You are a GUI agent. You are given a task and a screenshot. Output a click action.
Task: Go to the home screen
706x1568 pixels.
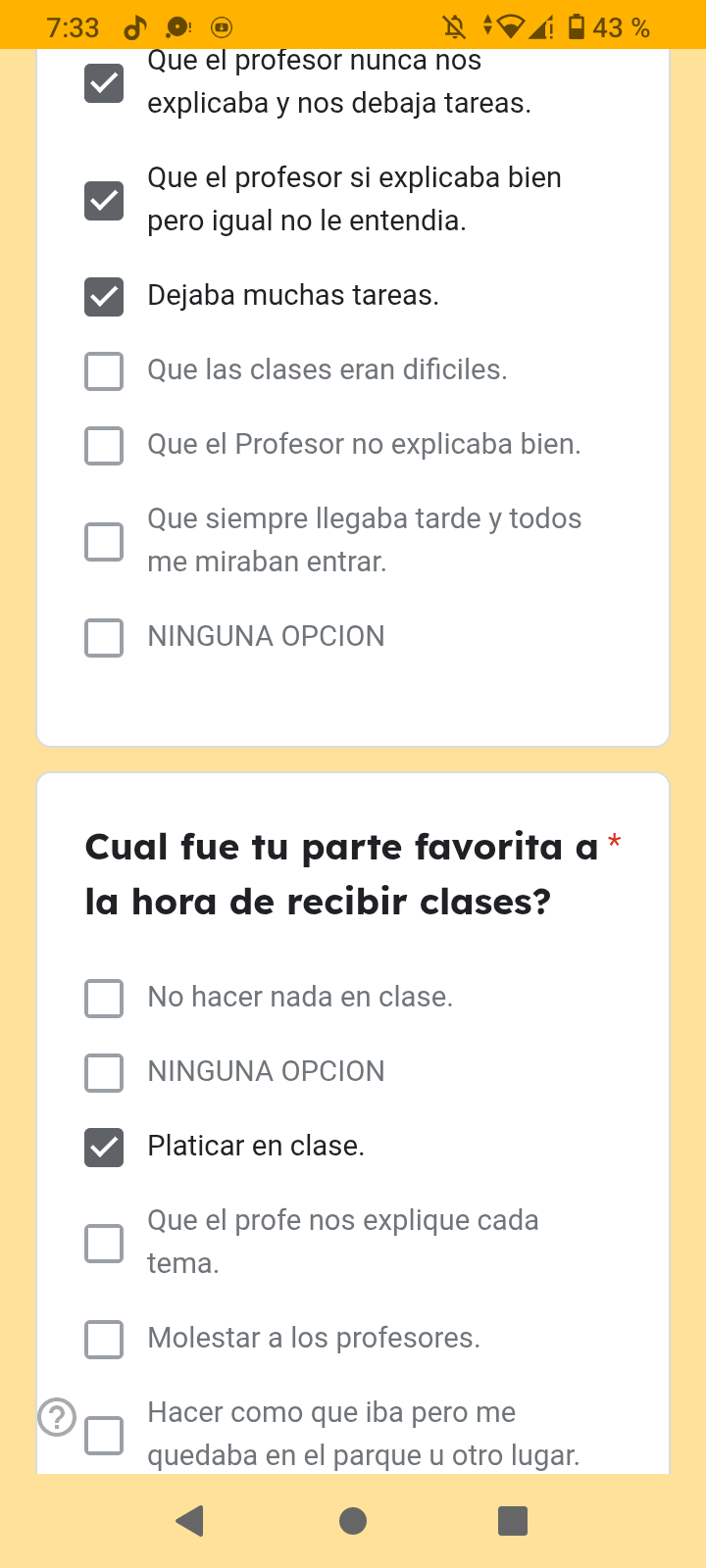[353, 1521]
